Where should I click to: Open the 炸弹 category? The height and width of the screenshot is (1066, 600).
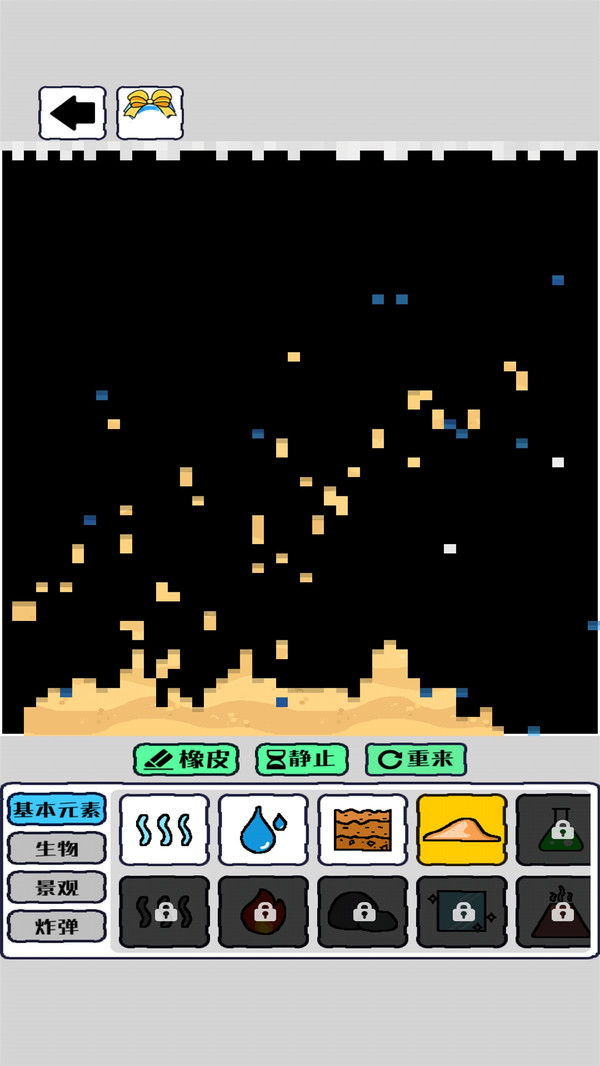pyautogui.click(x=57, y=926)
